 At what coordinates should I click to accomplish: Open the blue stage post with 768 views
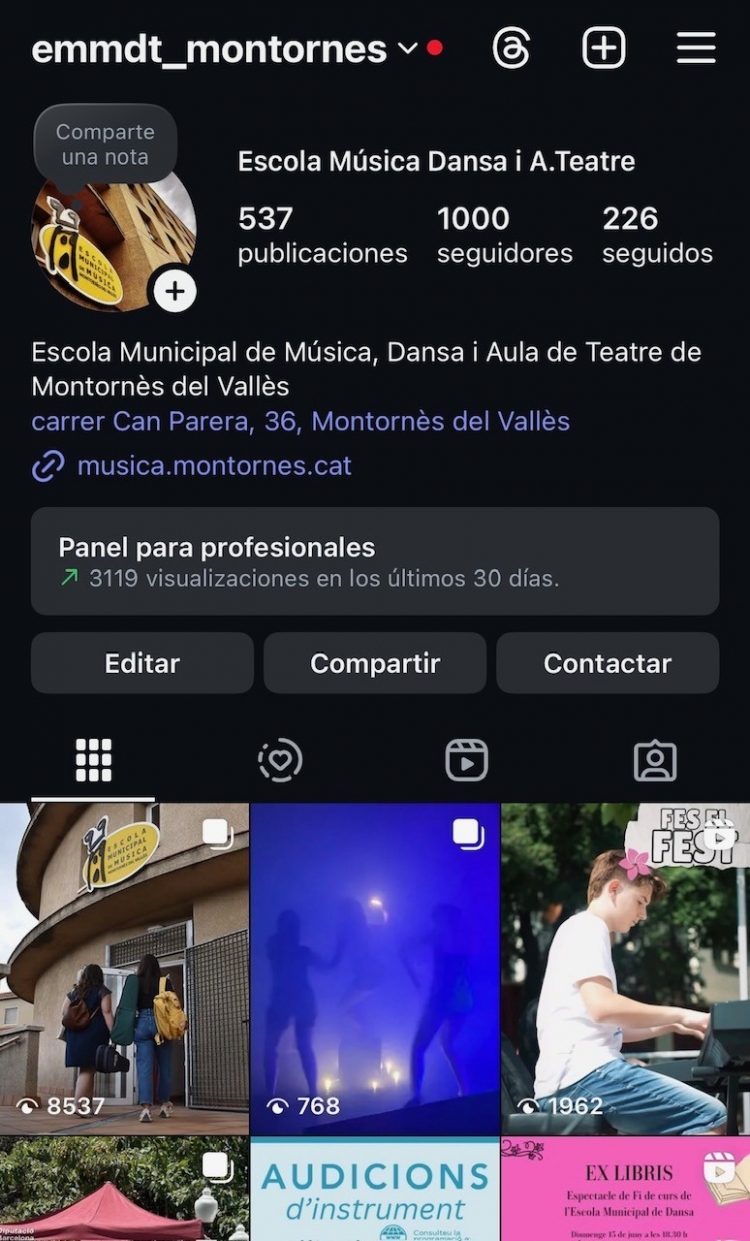pos(375,968)
